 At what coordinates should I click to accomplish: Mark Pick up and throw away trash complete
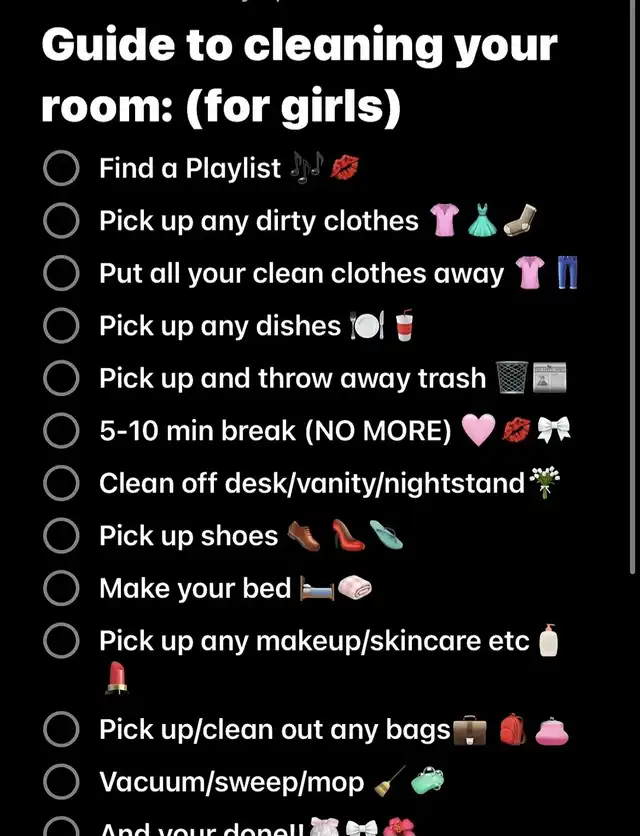pos(61,379)
